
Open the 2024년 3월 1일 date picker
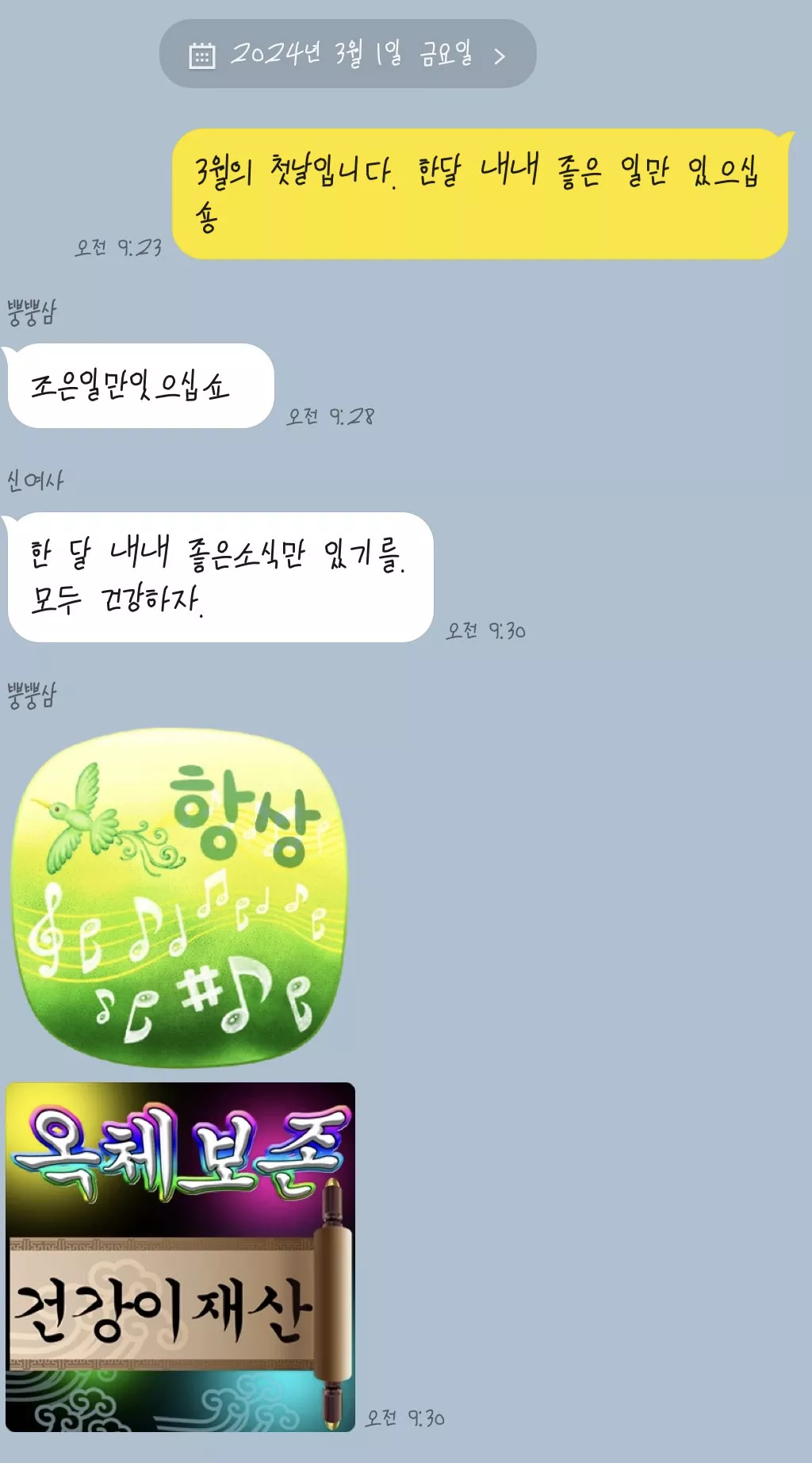point(347,54)
